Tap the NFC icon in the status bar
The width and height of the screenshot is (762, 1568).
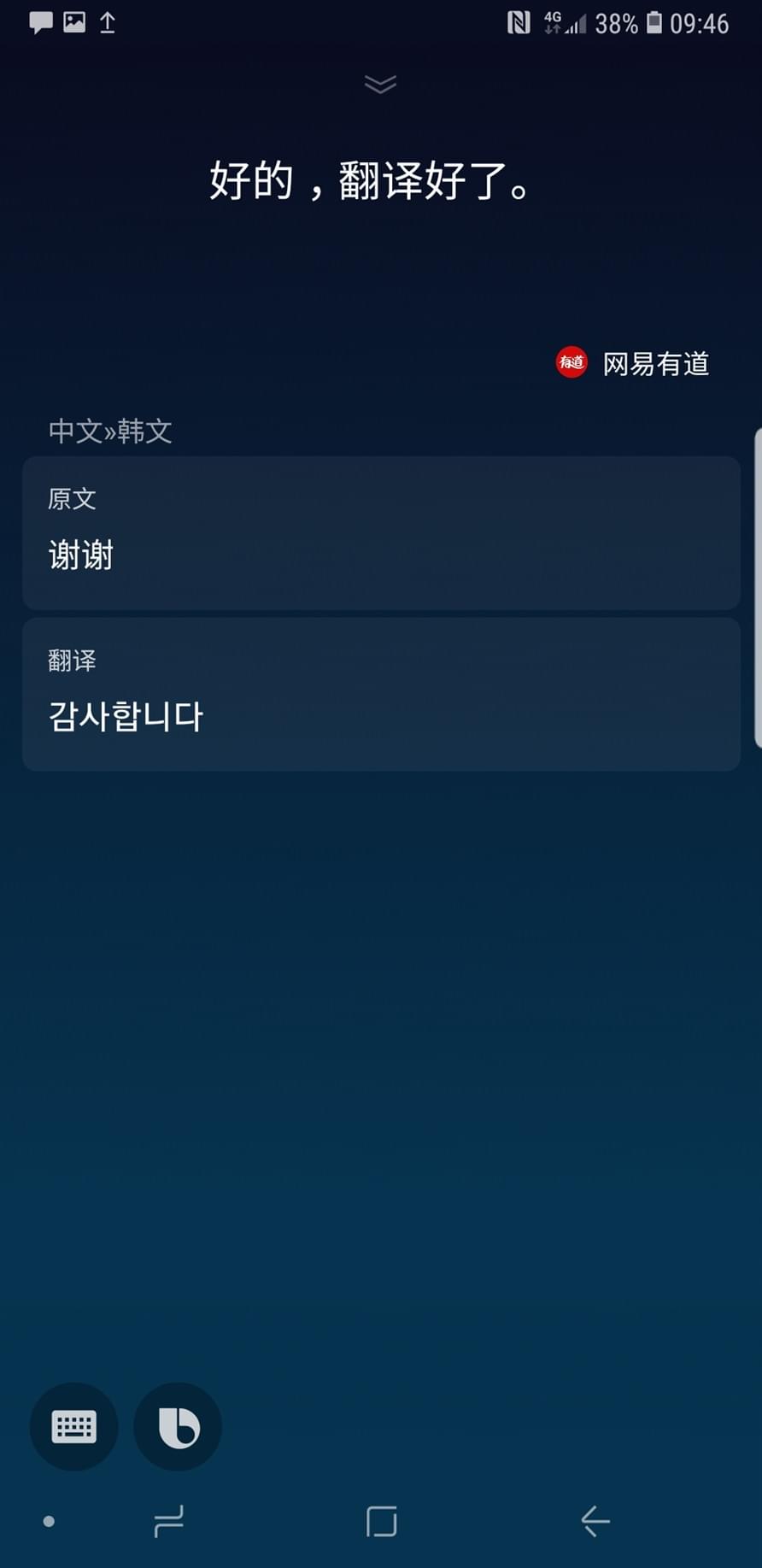tap(519, 22)
